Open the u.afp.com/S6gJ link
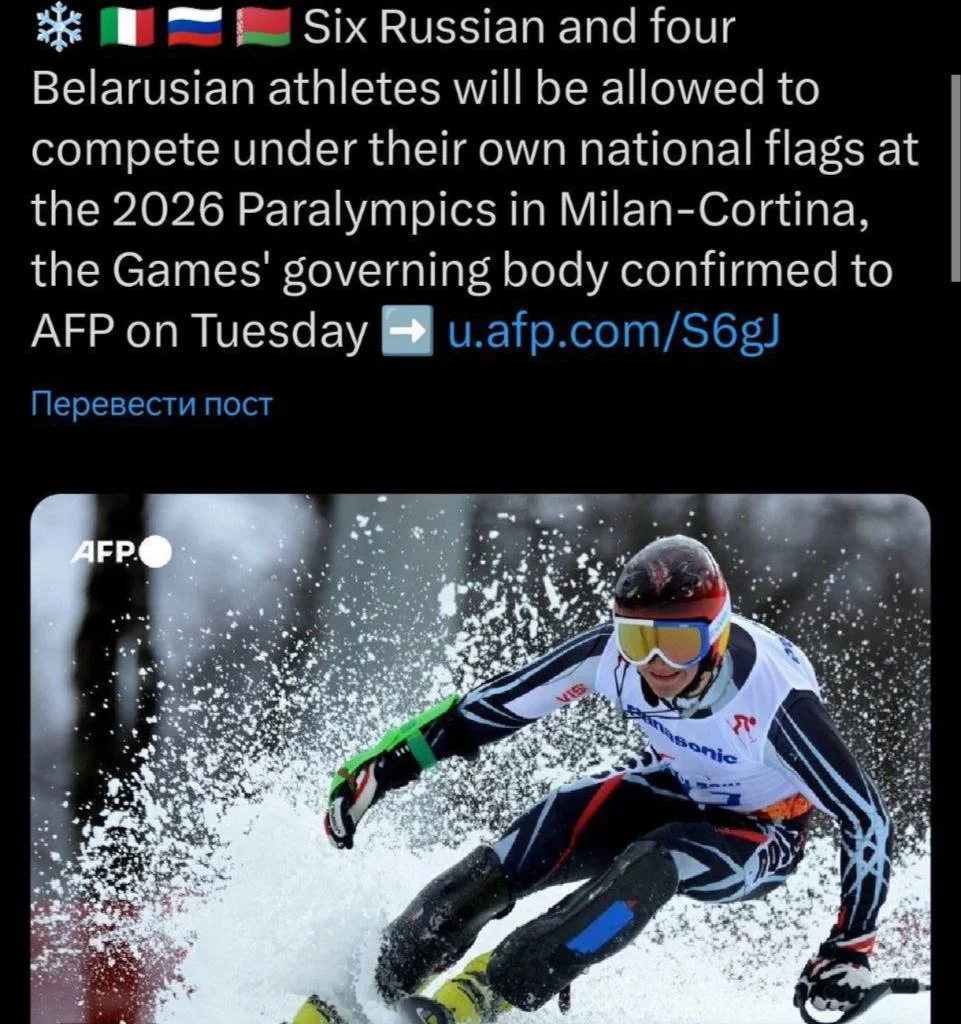The width and height of the screenshot is (961, 1024). [613, 331]
